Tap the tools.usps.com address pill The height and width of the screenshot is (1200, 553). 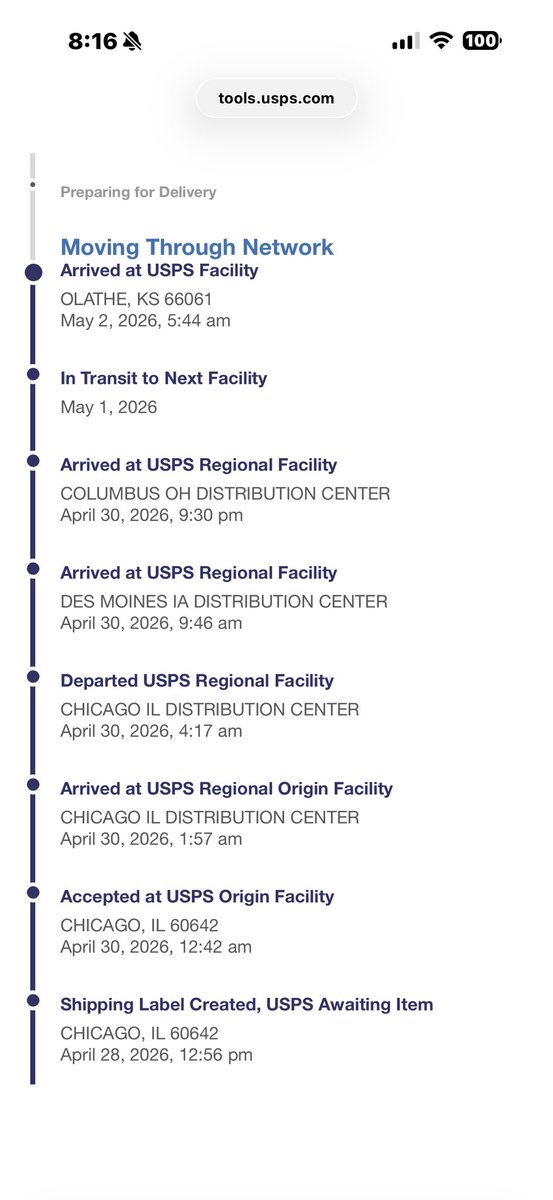coord(276,98)
